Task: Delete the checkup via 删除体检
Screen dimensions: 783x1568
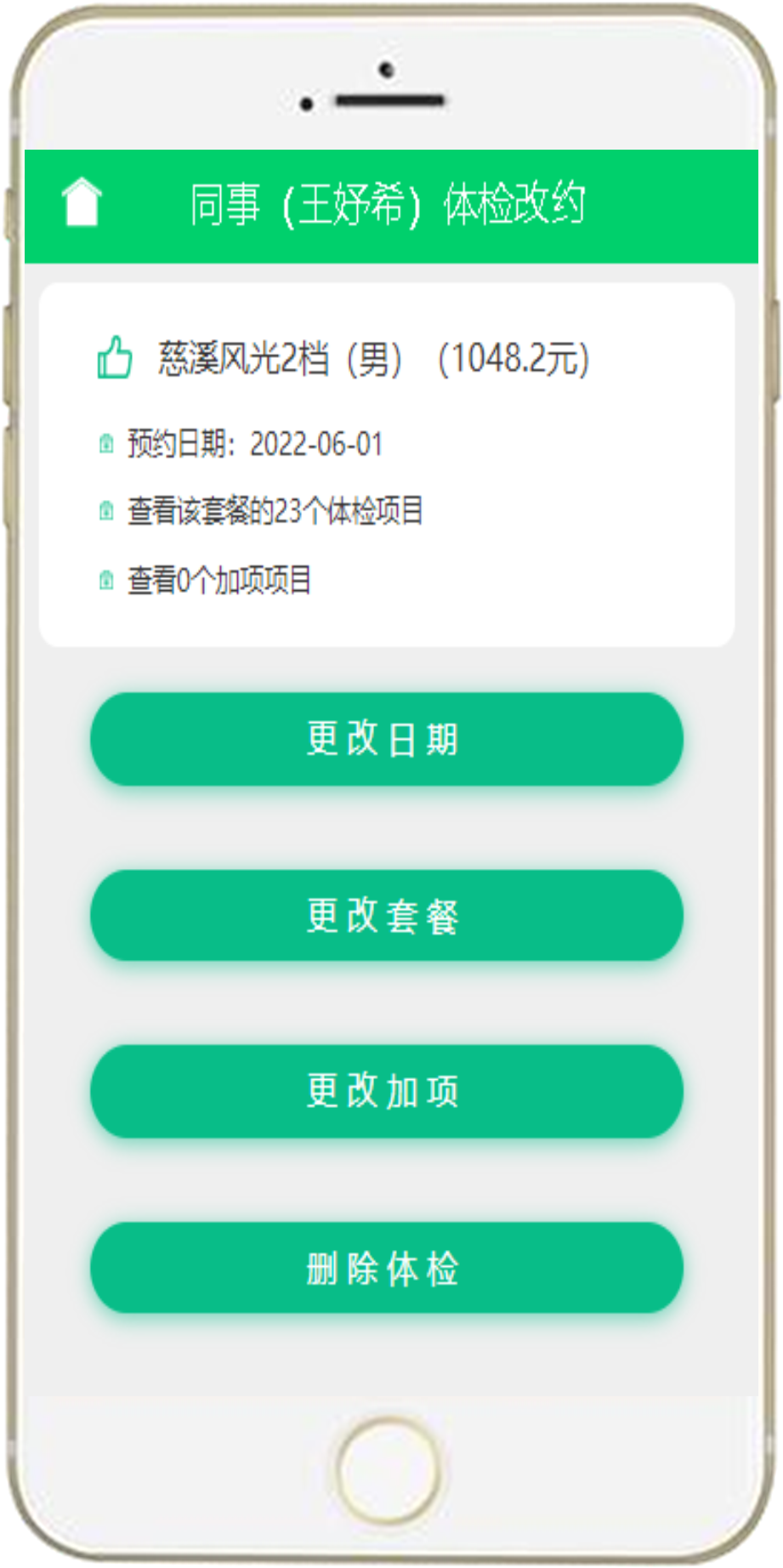Action: click(387, 1268)
